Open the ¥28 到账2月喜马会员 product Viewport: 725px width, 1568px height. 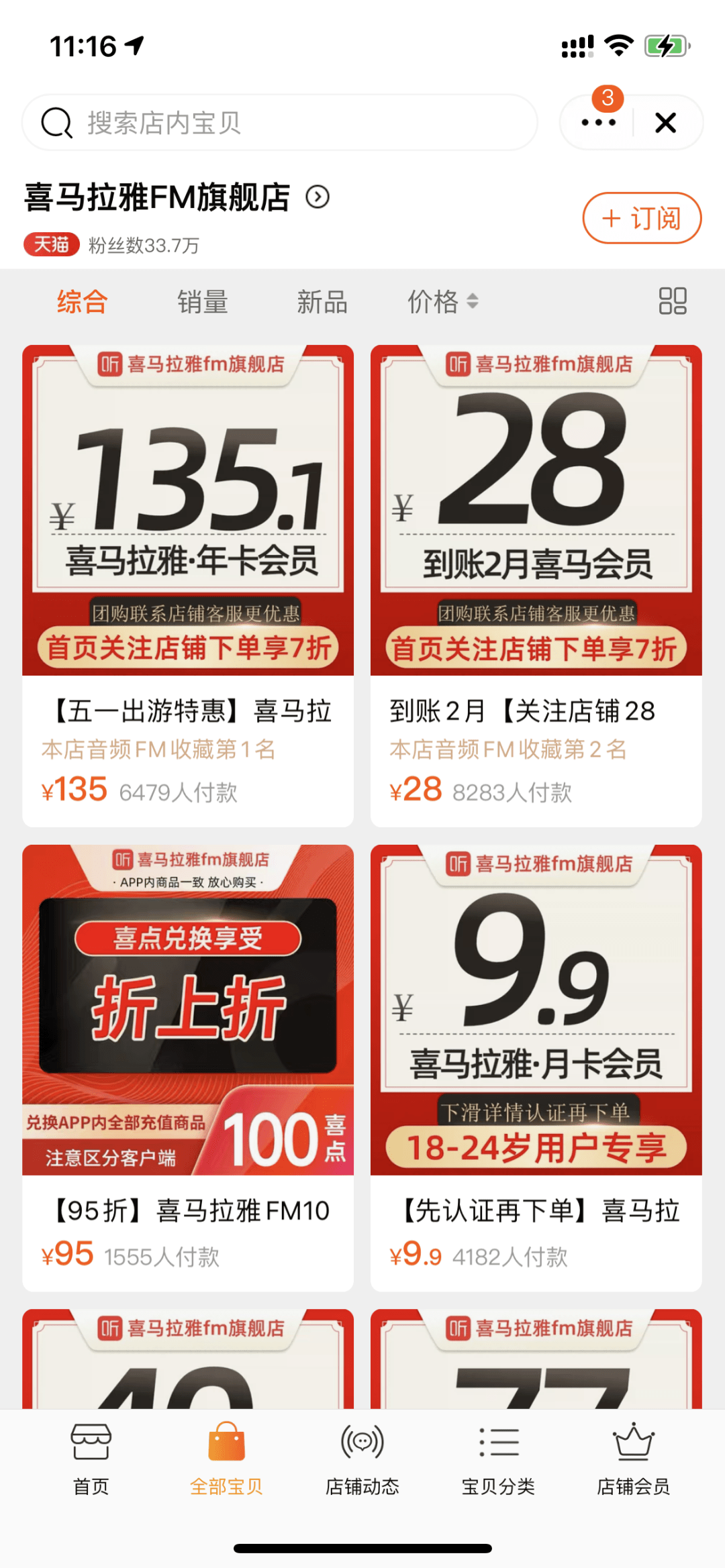click(x=536, y=584)
